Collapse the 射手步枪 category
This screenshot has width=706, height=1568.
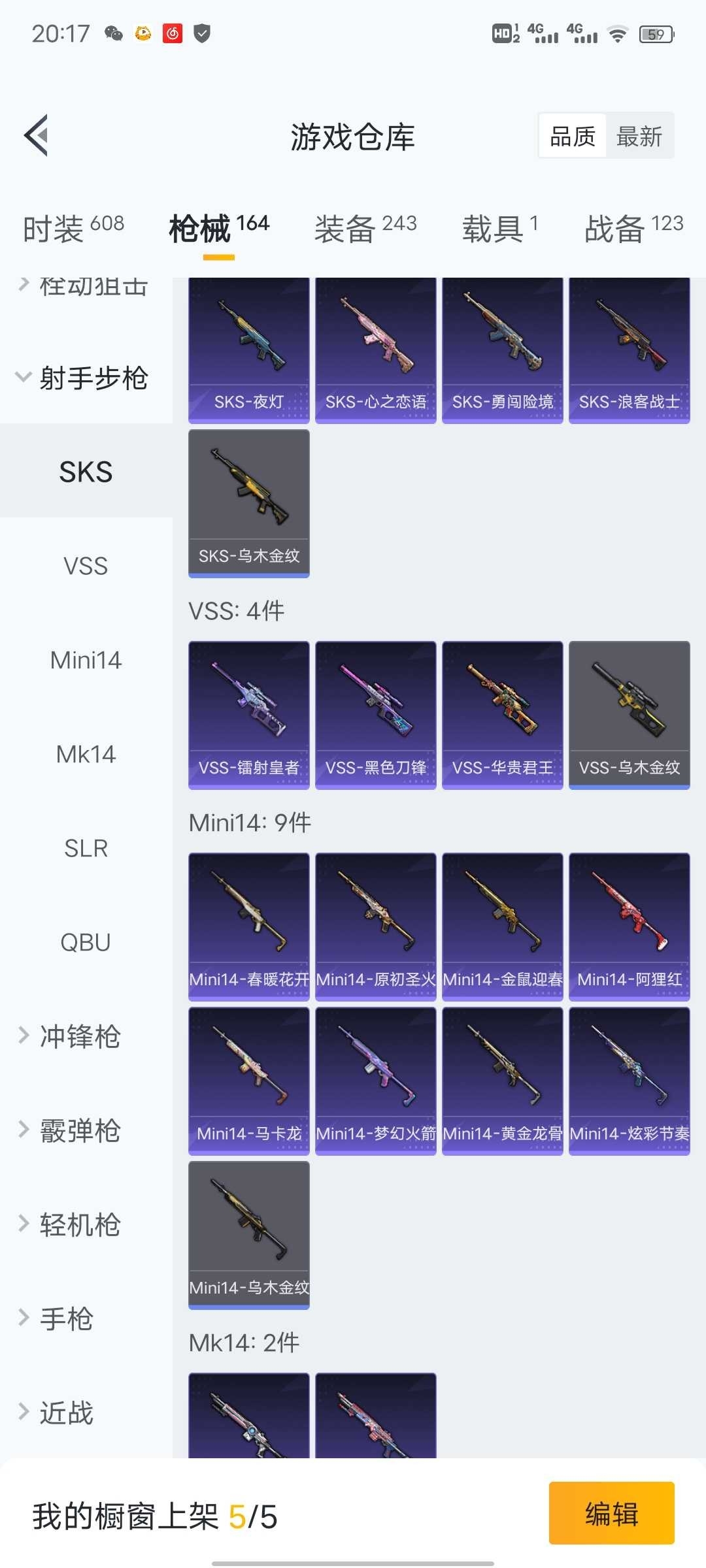pyautogui.click(x=85, y=378)
